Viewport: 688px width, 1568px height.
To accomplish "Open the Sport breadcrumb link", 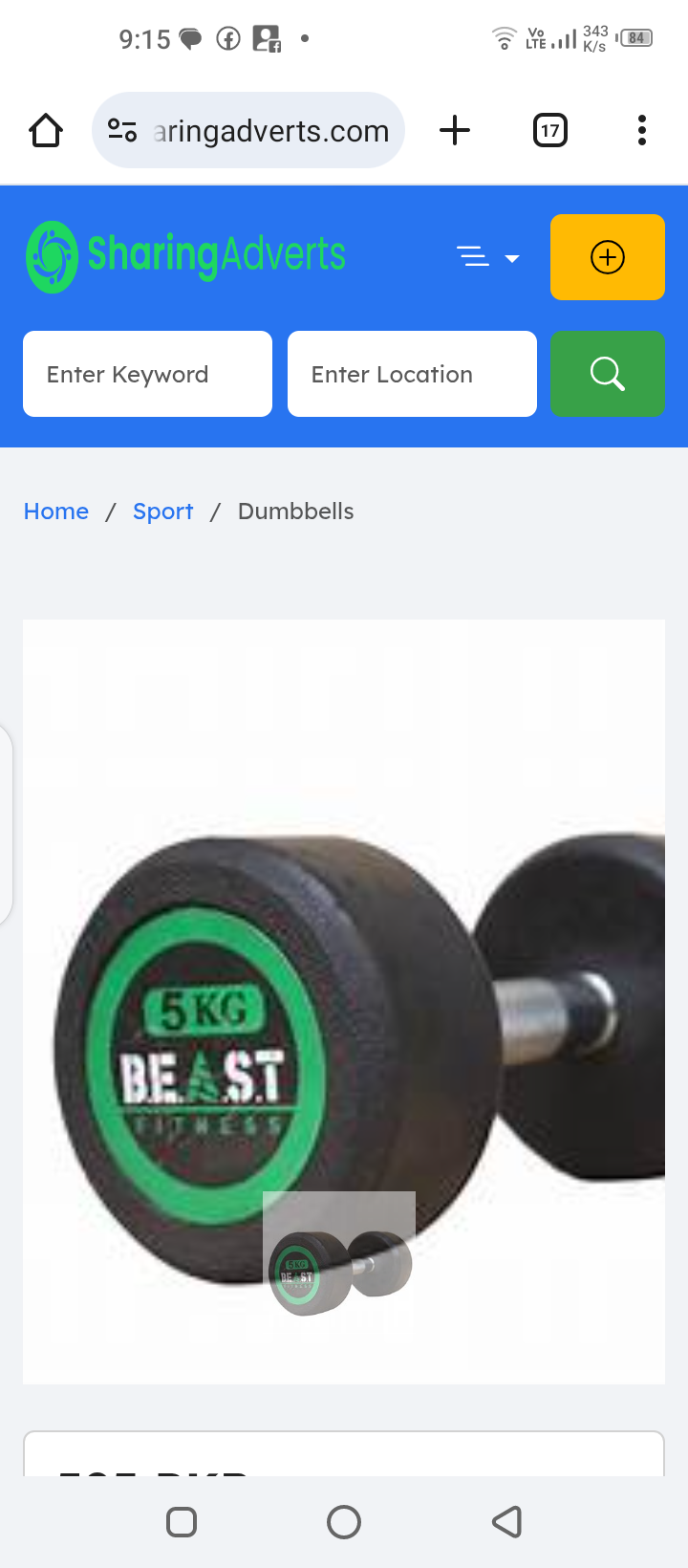I will pyautogui.click(x=162, y=512).
